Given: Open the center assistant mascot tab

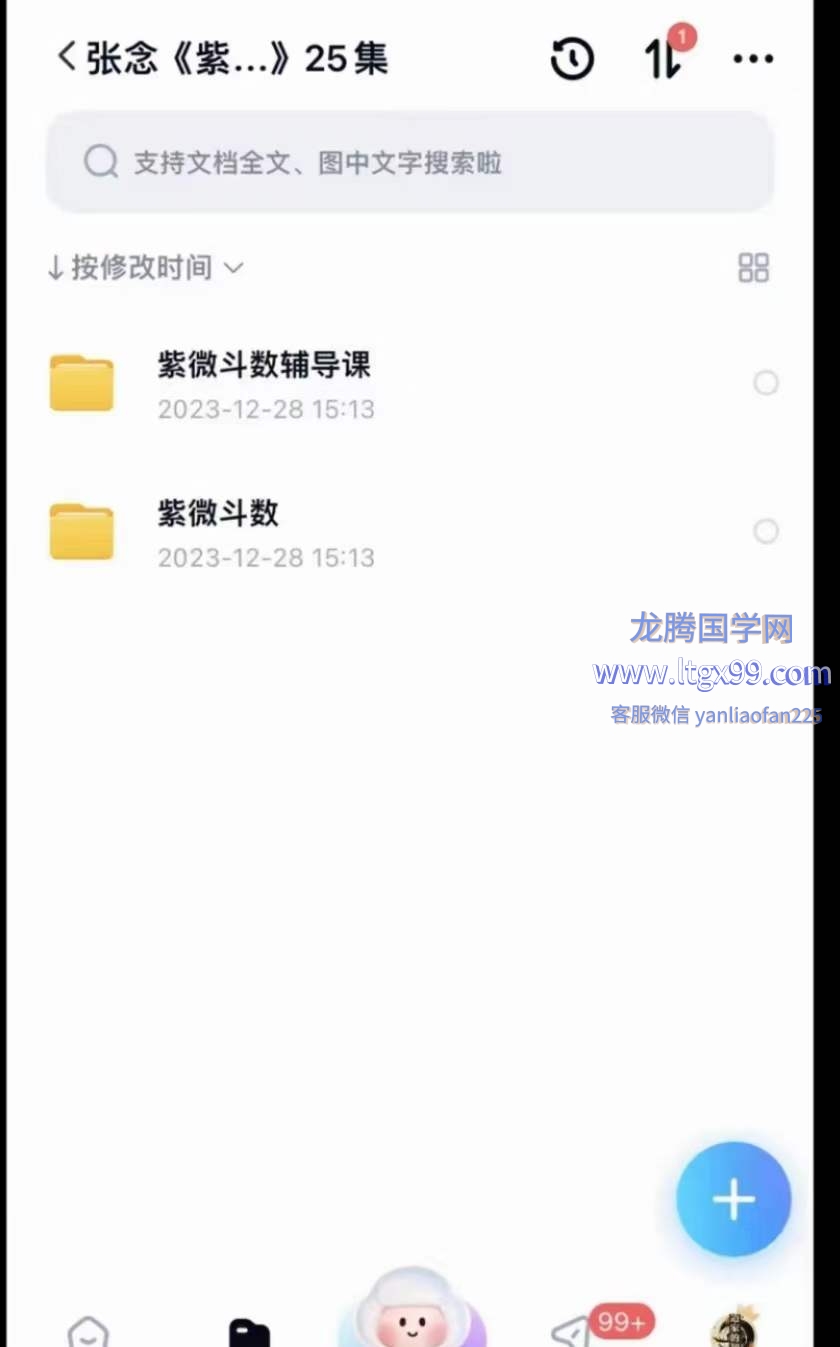Looking at the screenshot, I should 411,1315.
